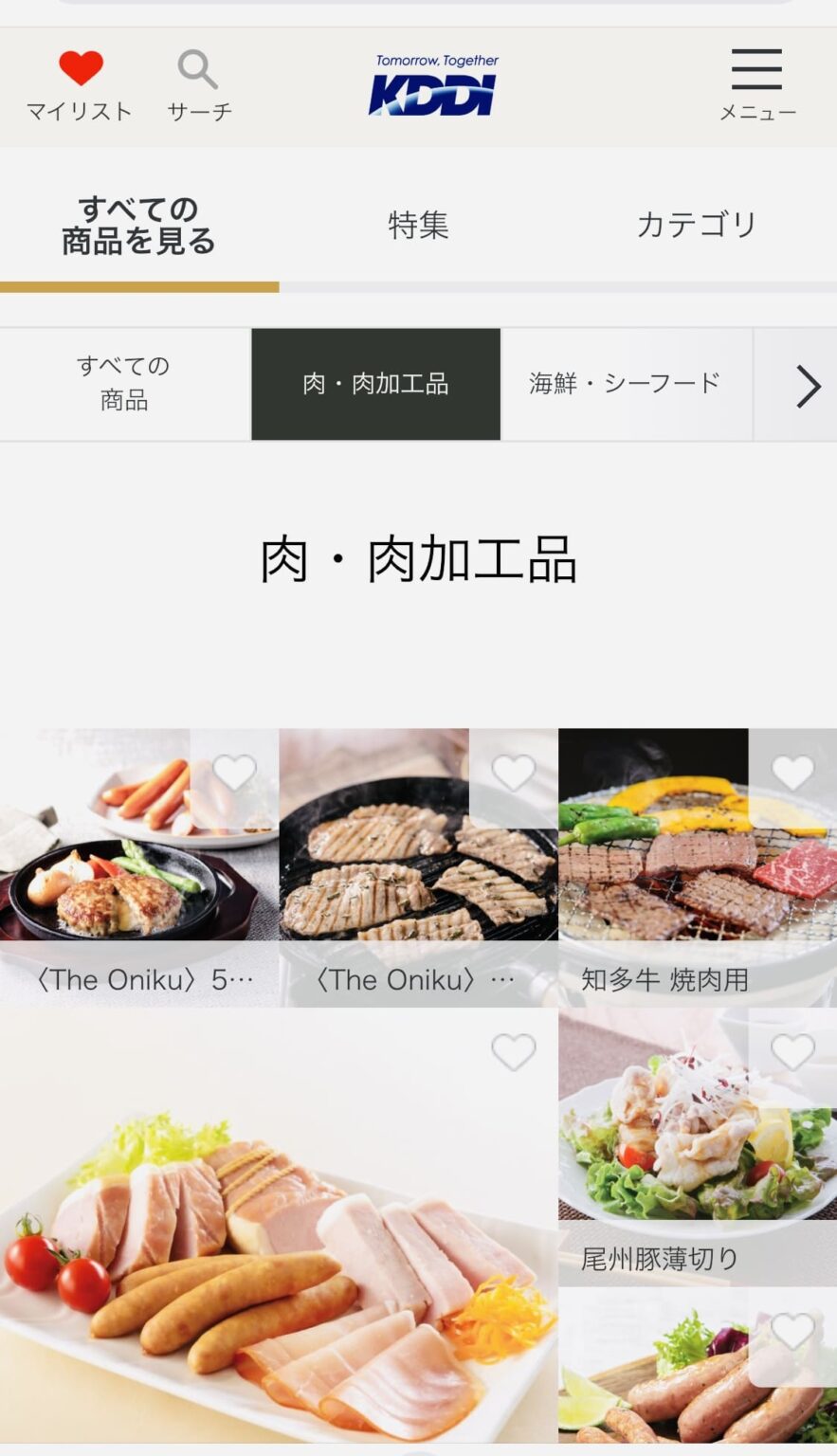Open the 特集 section
The height and width of the screenshot is (1456, 837).
[x=418, y=225]
